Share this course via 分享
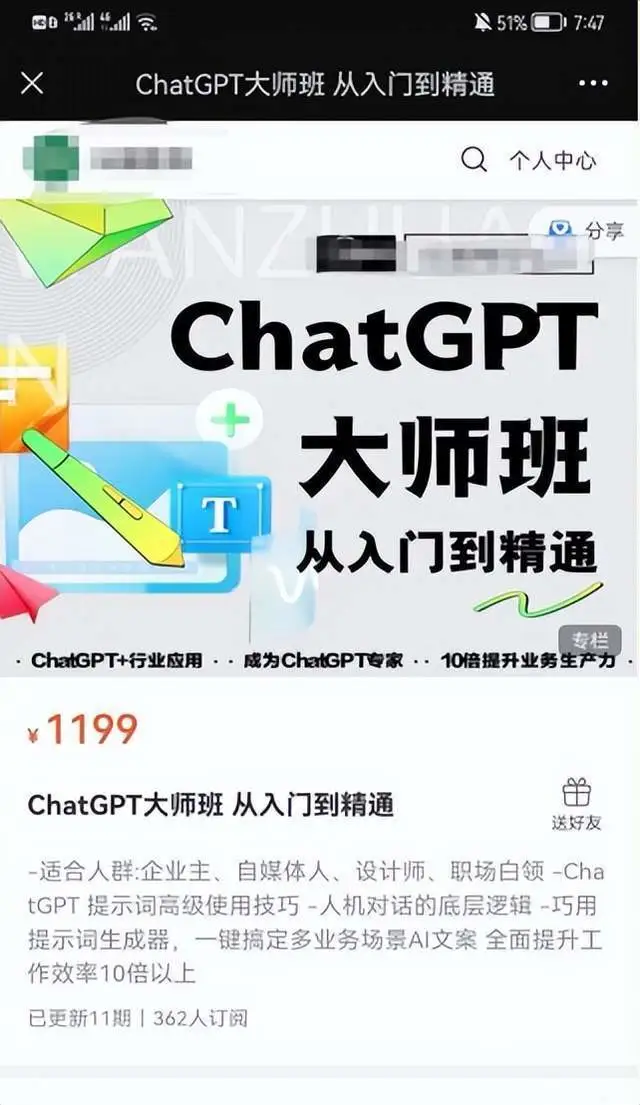Image resolution: width=640 pixels, height=1105 pixels. tap(589, 230)
